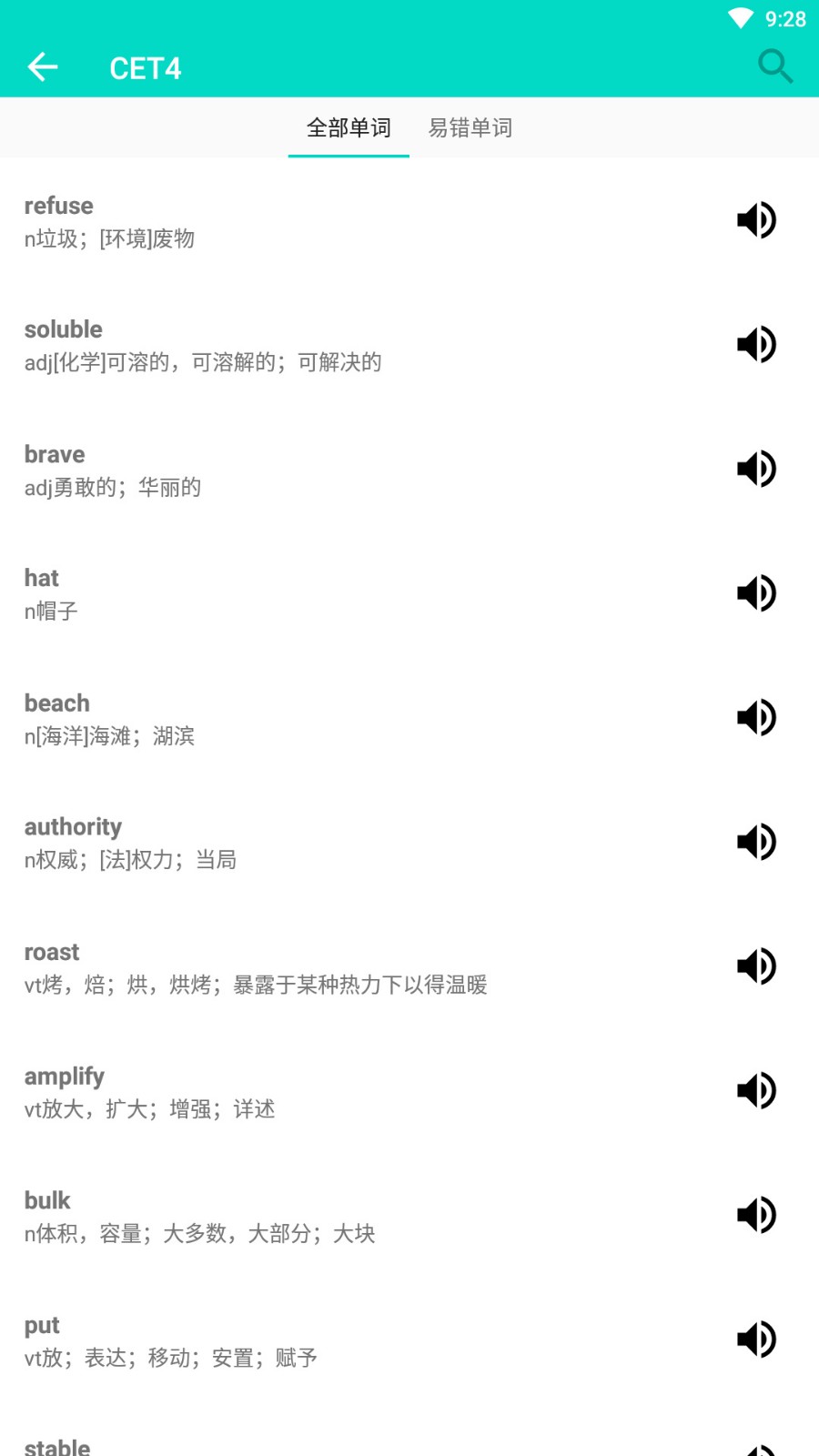819x1456 pixels.
Task: Play pronunciation of authority
Action: click(756, 842)
